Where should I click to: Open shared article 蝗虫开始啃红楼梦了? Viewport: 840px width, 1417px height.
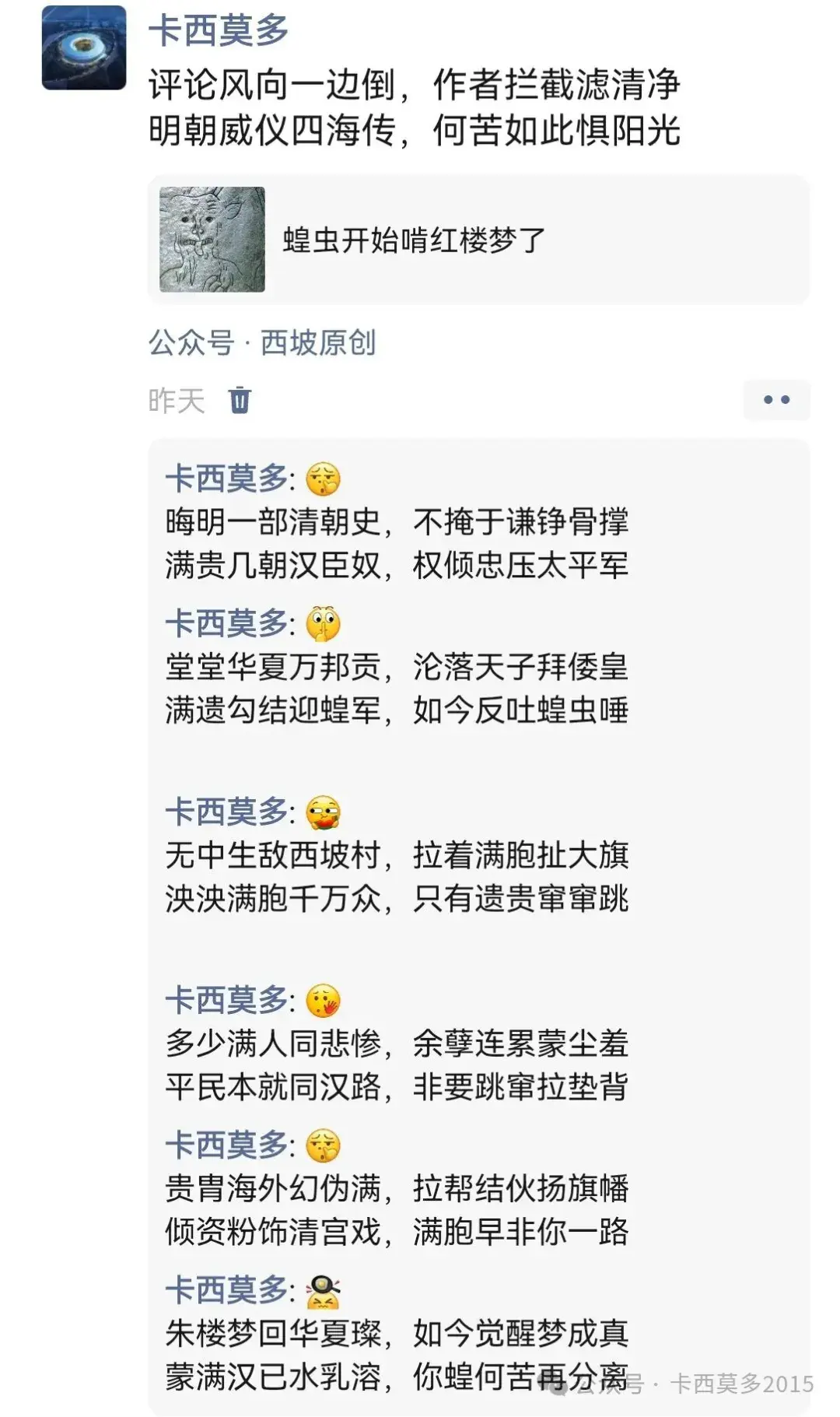pyautogui.click(x=478, y=240)
